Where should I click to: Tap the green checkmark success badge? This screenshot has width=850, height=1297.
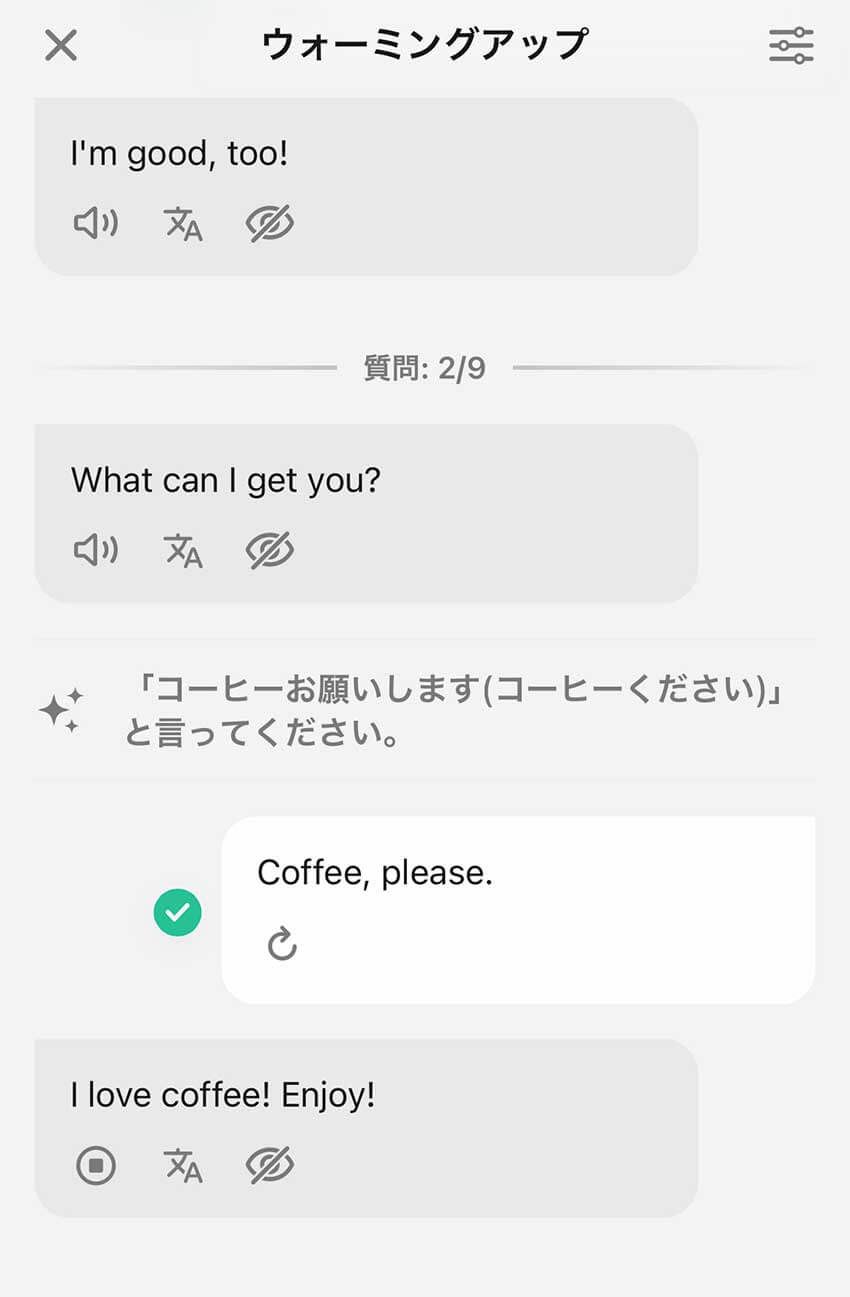point(177,911)
